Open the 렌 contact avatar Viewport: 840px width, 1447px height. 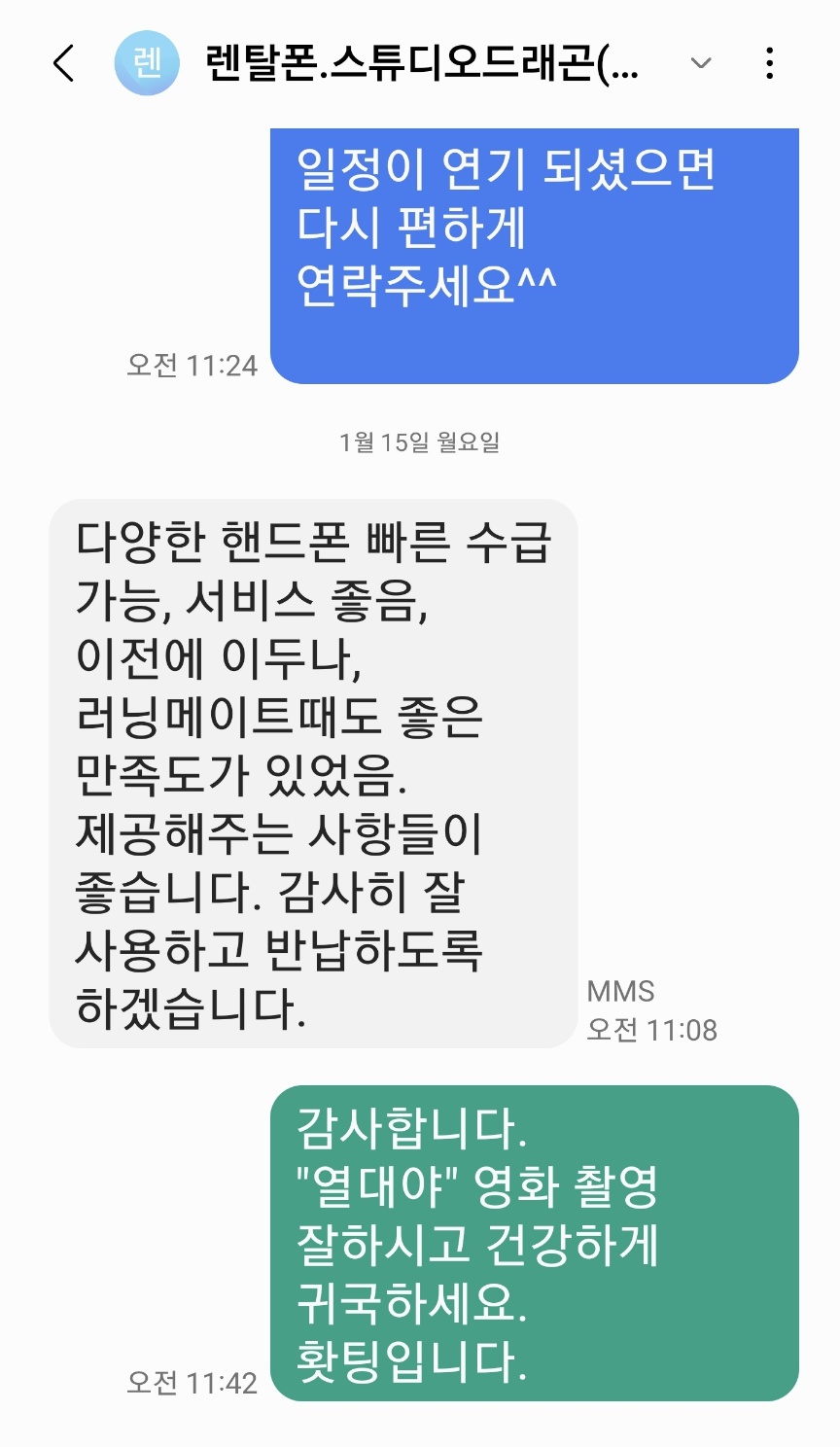tap(147, 64)
